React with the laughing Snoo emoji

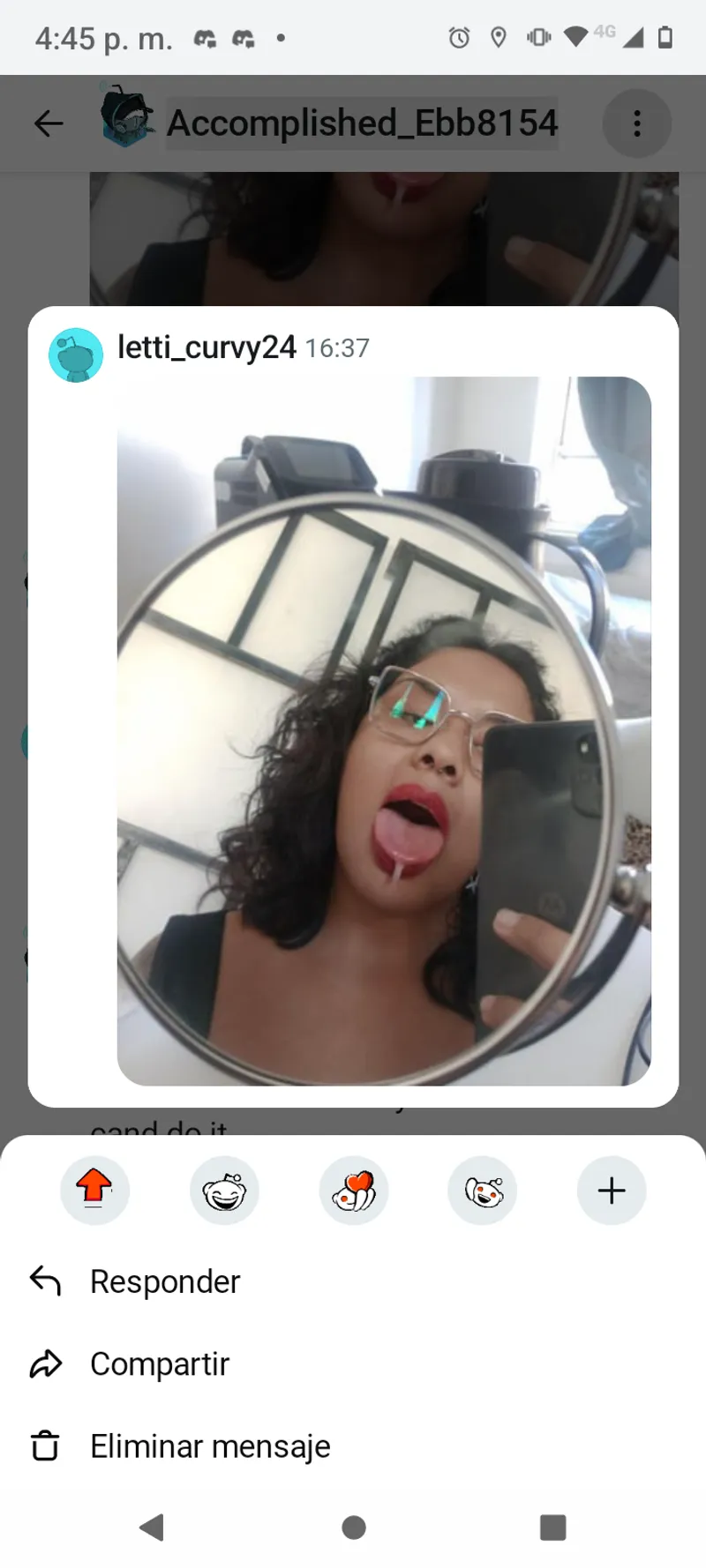coord(224,1191)
